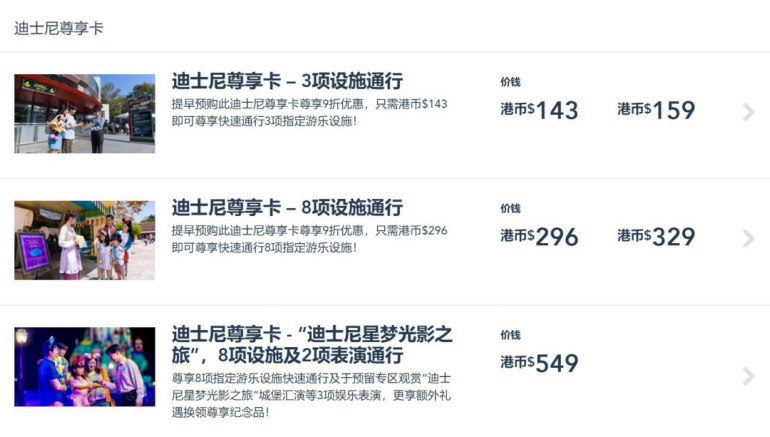Open the 3项设施通行 Premier Access card

coord(286,82)
